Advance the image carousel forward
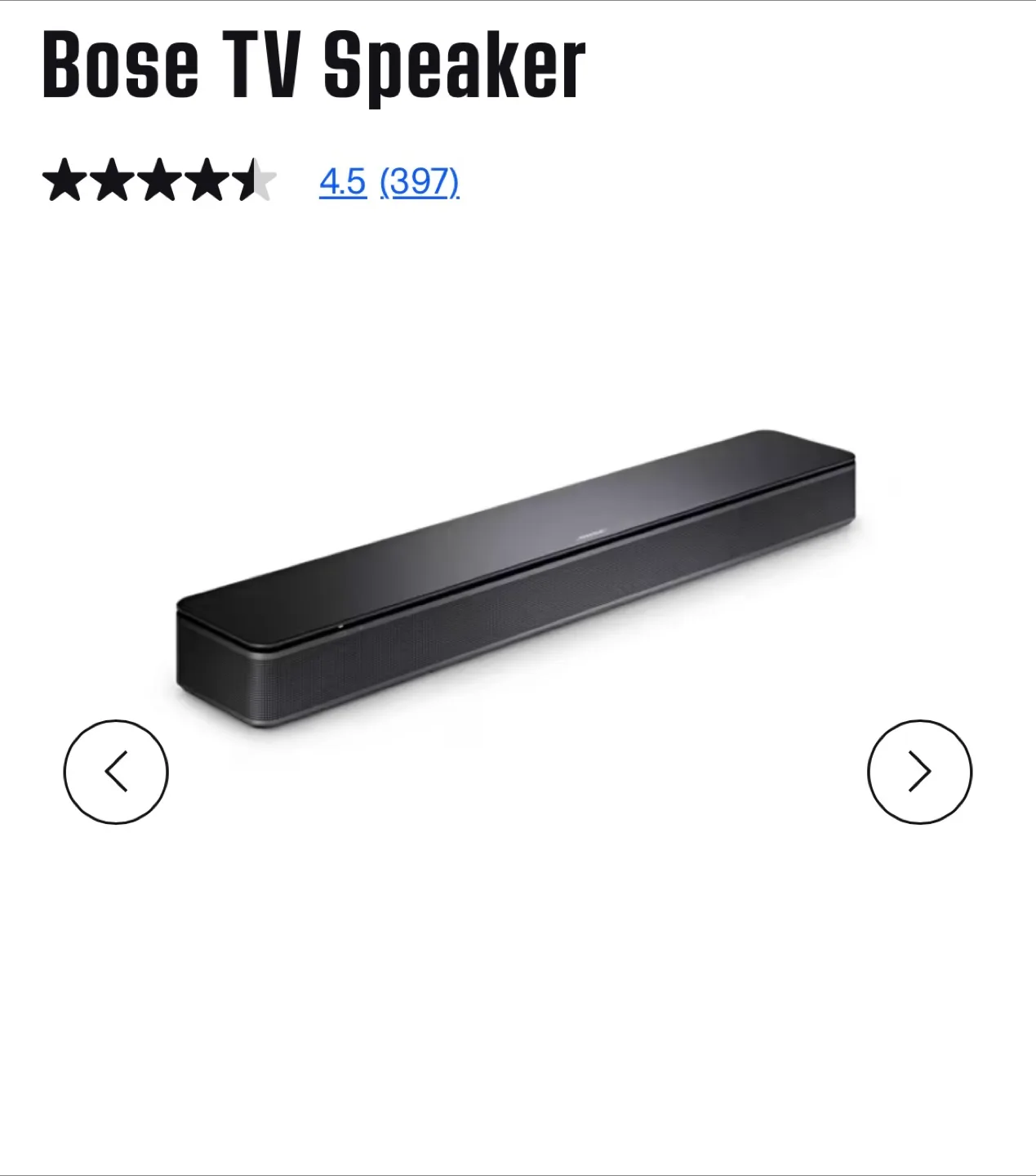 tap(920, 769)
